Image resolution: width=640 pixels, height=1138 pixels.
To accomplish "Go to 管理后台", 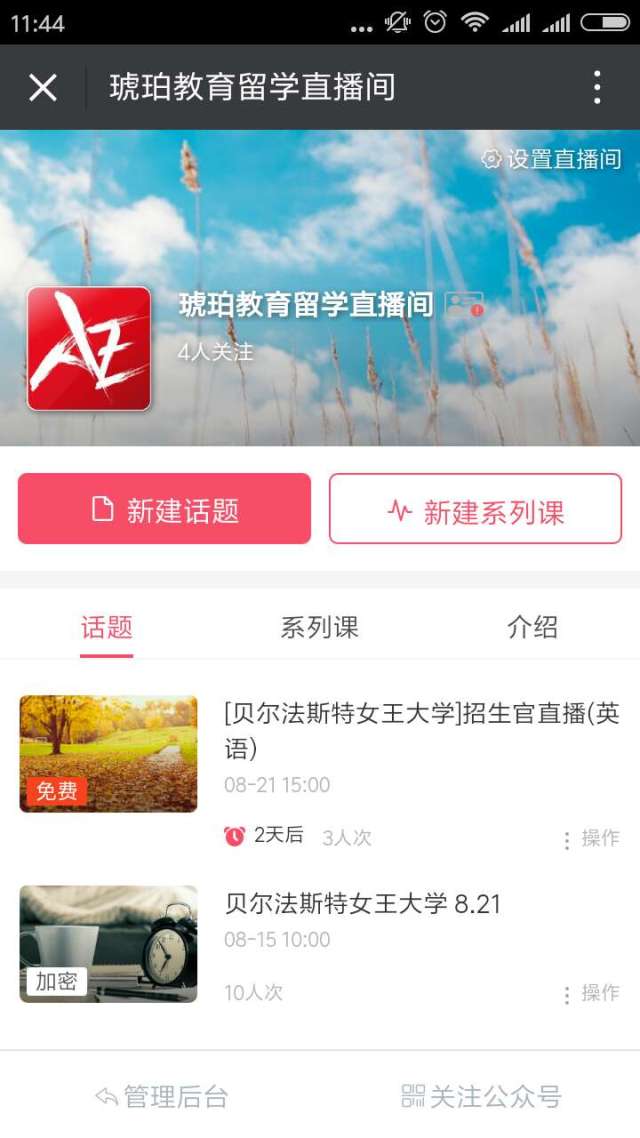I will tap(162, 1097).
